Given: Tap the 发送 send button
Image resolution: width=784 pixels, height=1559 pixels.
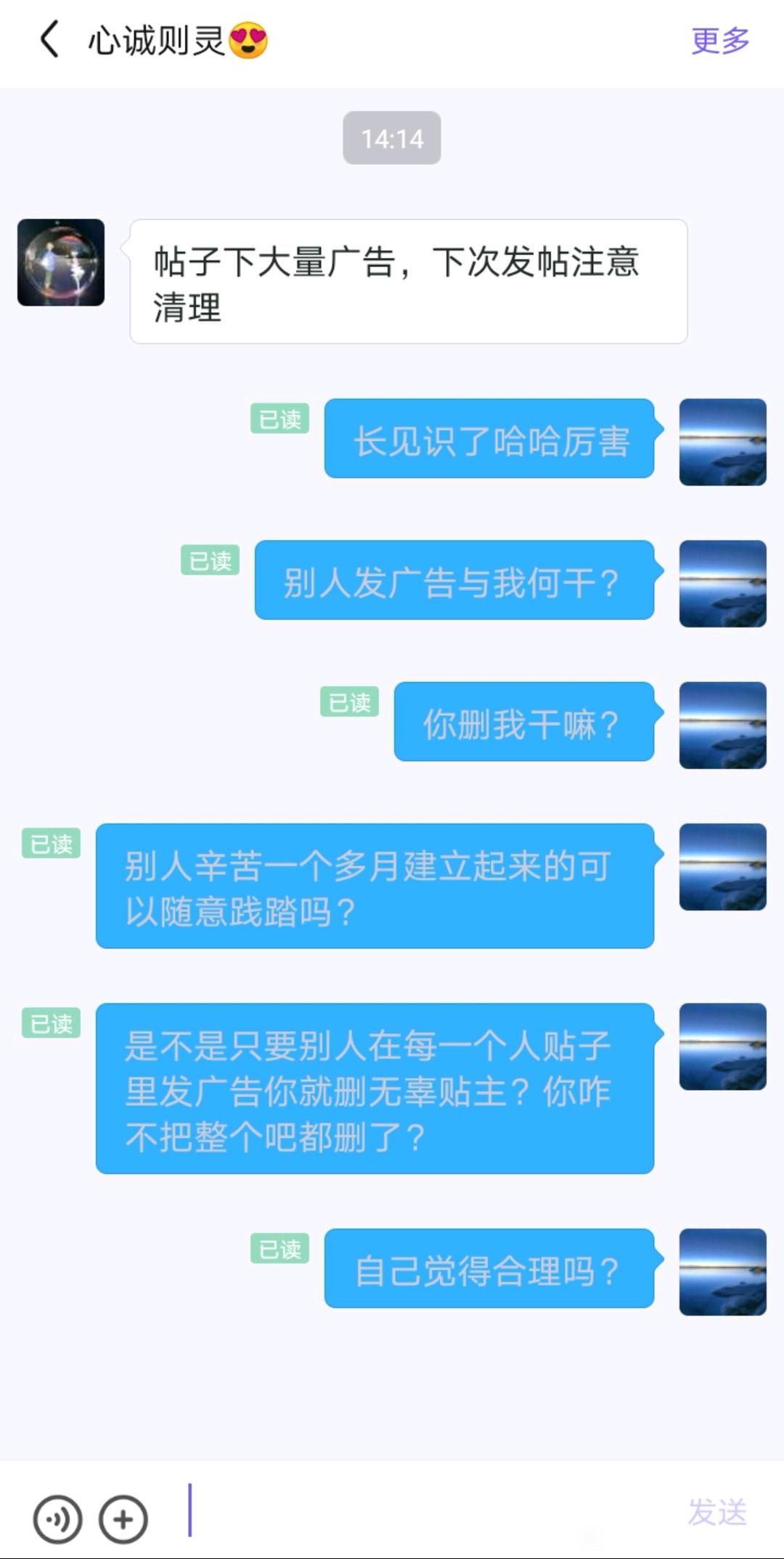Looking at the screenshot, I should 716,1513.
